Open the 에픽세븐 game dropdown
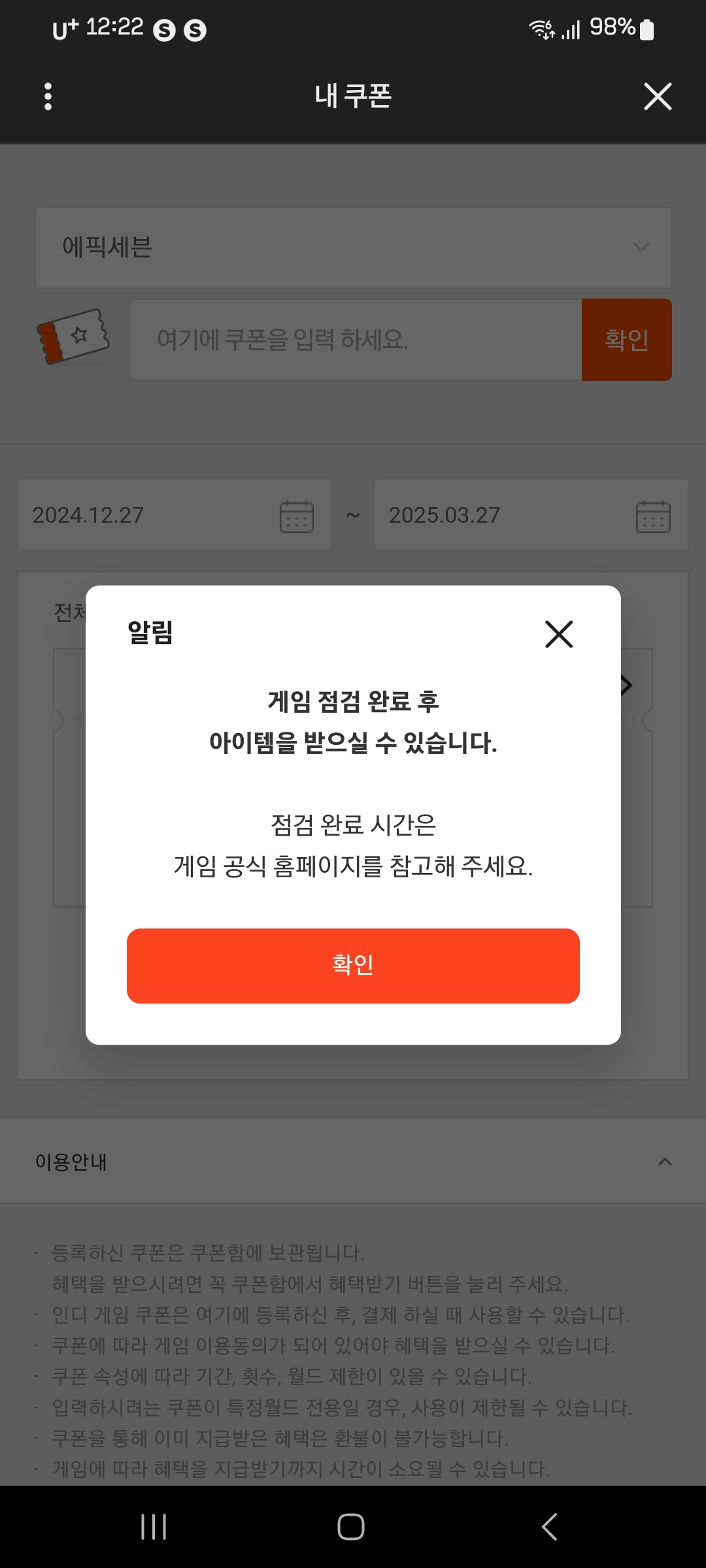 [353, 247]
